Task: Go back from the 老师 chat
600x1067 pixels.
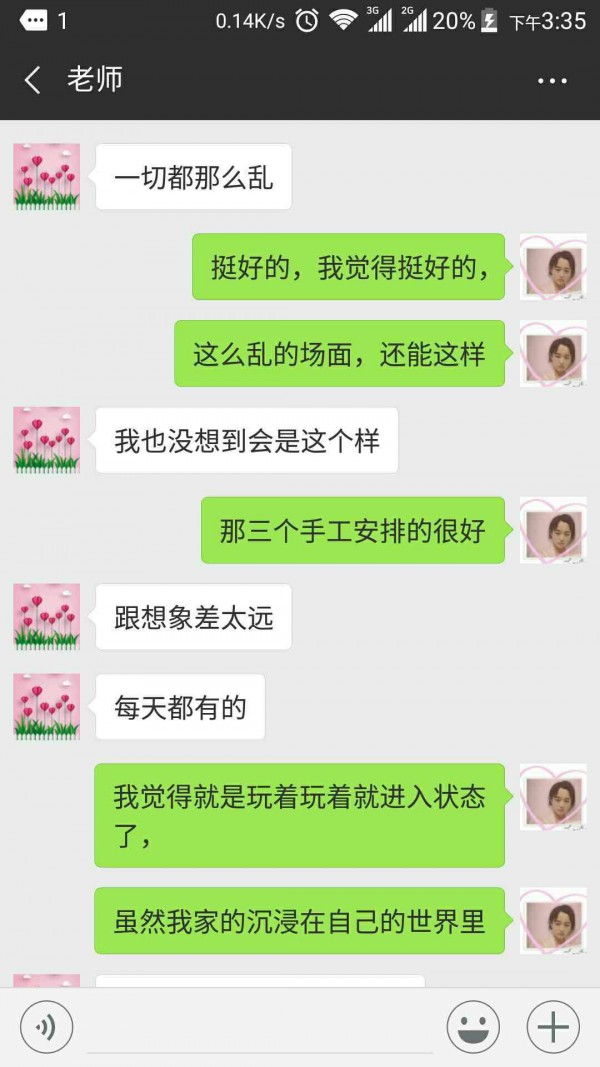Action: click(x=33, y=80)
